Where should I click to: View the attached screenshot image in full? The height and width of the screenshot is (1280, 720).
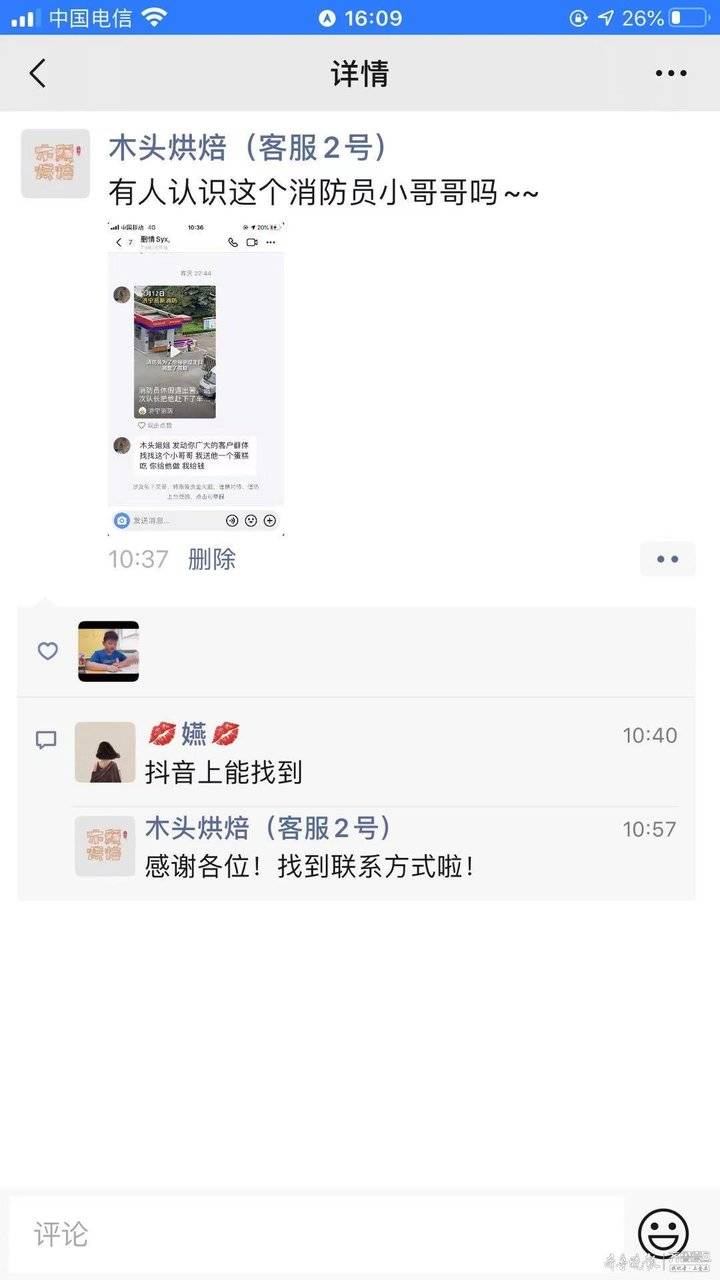point(196,378)
